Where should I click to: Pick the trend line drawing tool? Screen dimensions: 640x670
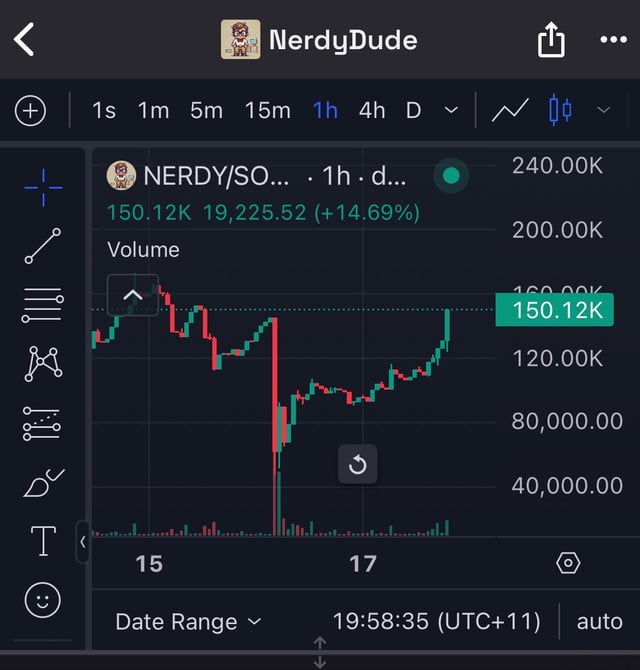[x=42, y=245]
